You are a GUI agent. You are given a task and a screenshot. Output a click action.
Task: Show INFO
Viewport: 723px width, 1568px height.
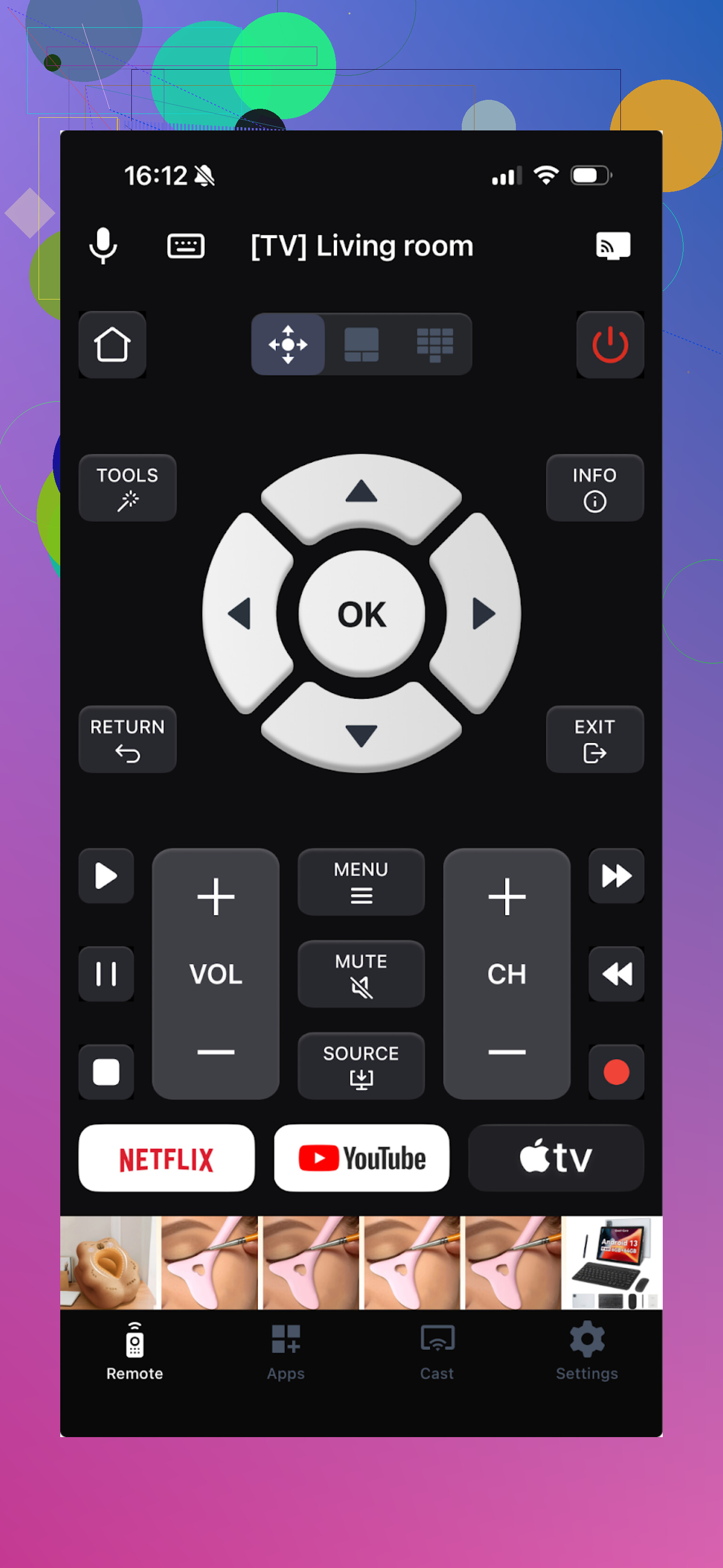coord(594,487)
